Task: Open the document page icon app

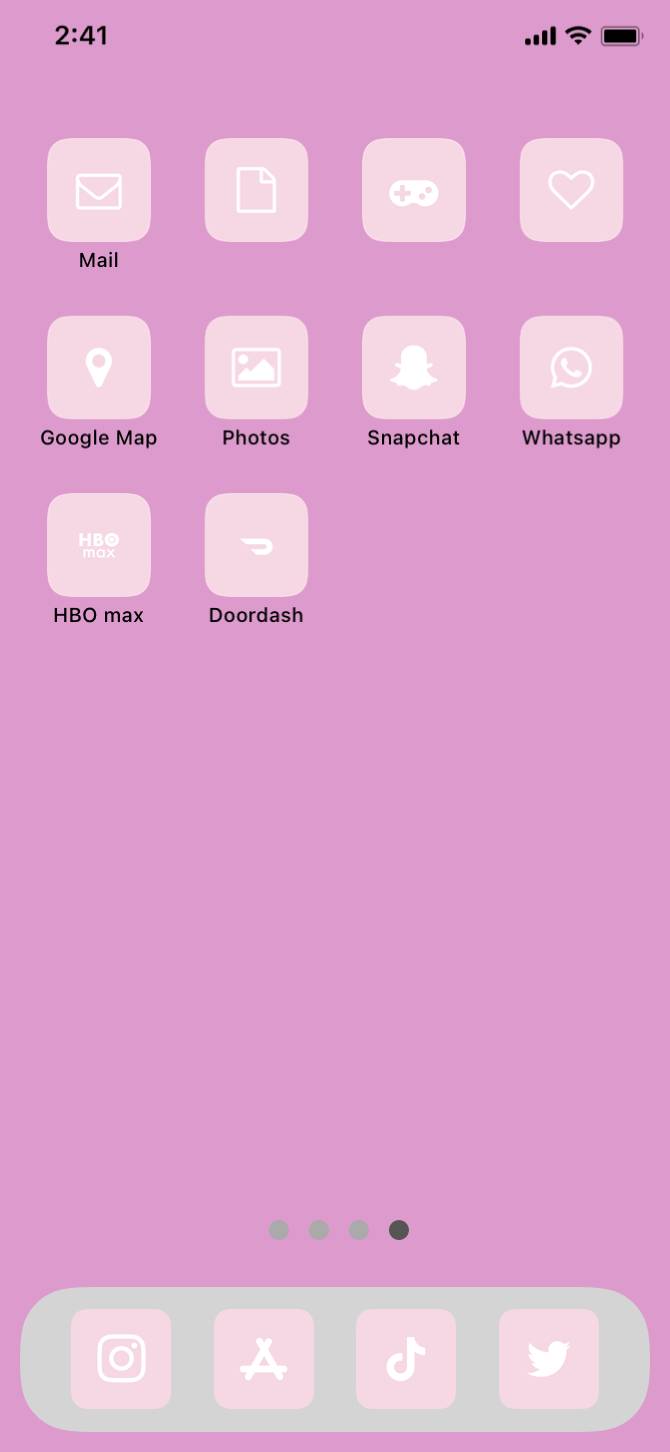Action: [256, 190]
